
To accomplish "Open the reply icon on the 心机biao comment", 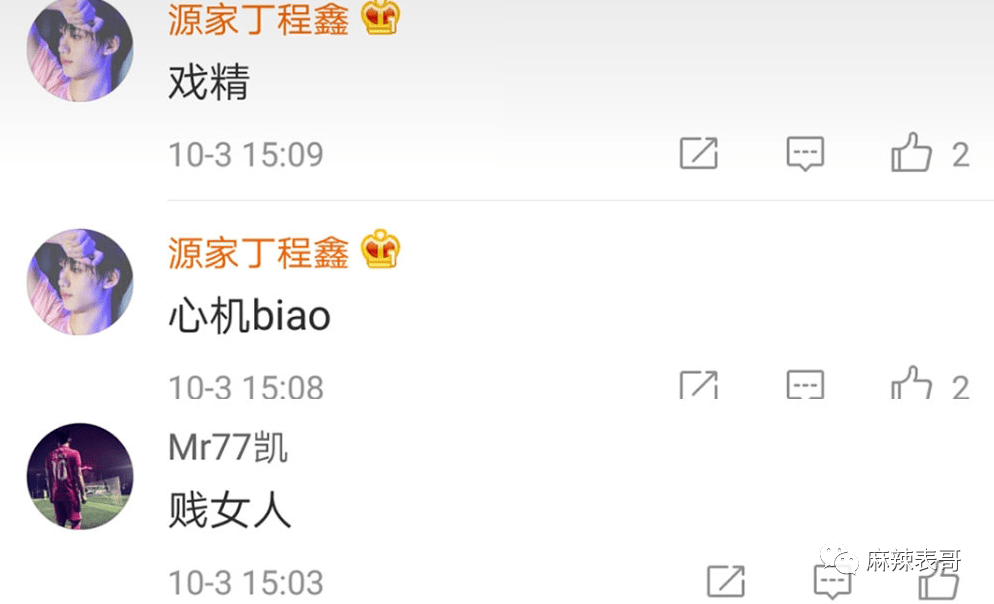I will pyautogui.click(x=805, y=384).
